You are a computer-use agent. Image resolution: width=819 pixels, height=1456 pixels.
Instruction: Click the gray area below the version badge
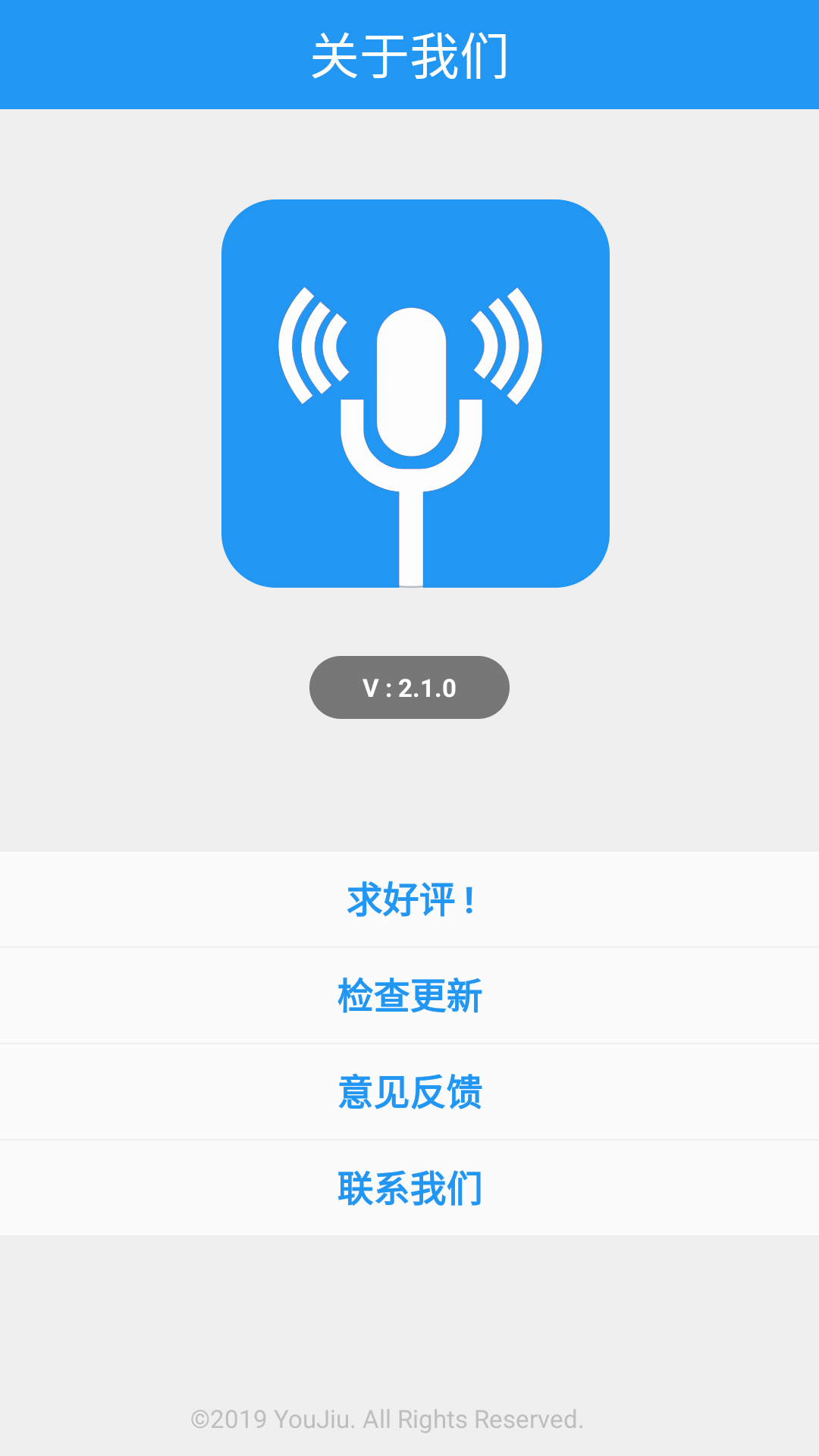click(409, 781)
